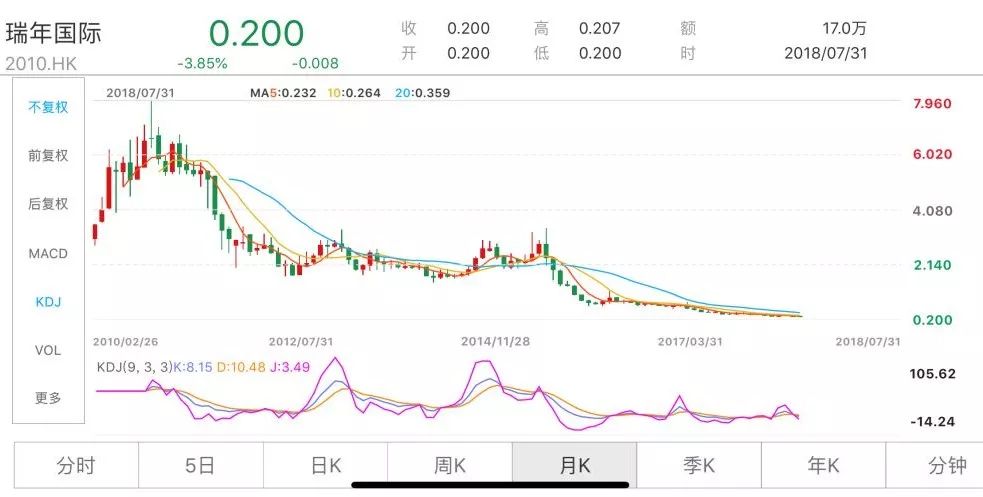983x497 pixels.
Task: Display the VOL volume indicator
Action: point(48,350)
